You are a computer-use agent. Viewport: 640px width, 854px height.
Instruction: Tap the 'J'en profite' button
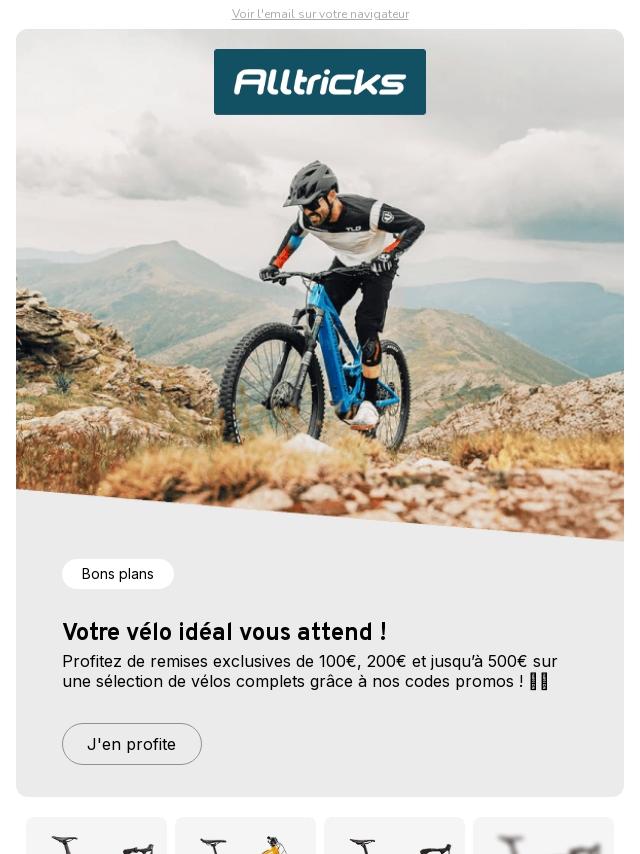coord(132,744)
